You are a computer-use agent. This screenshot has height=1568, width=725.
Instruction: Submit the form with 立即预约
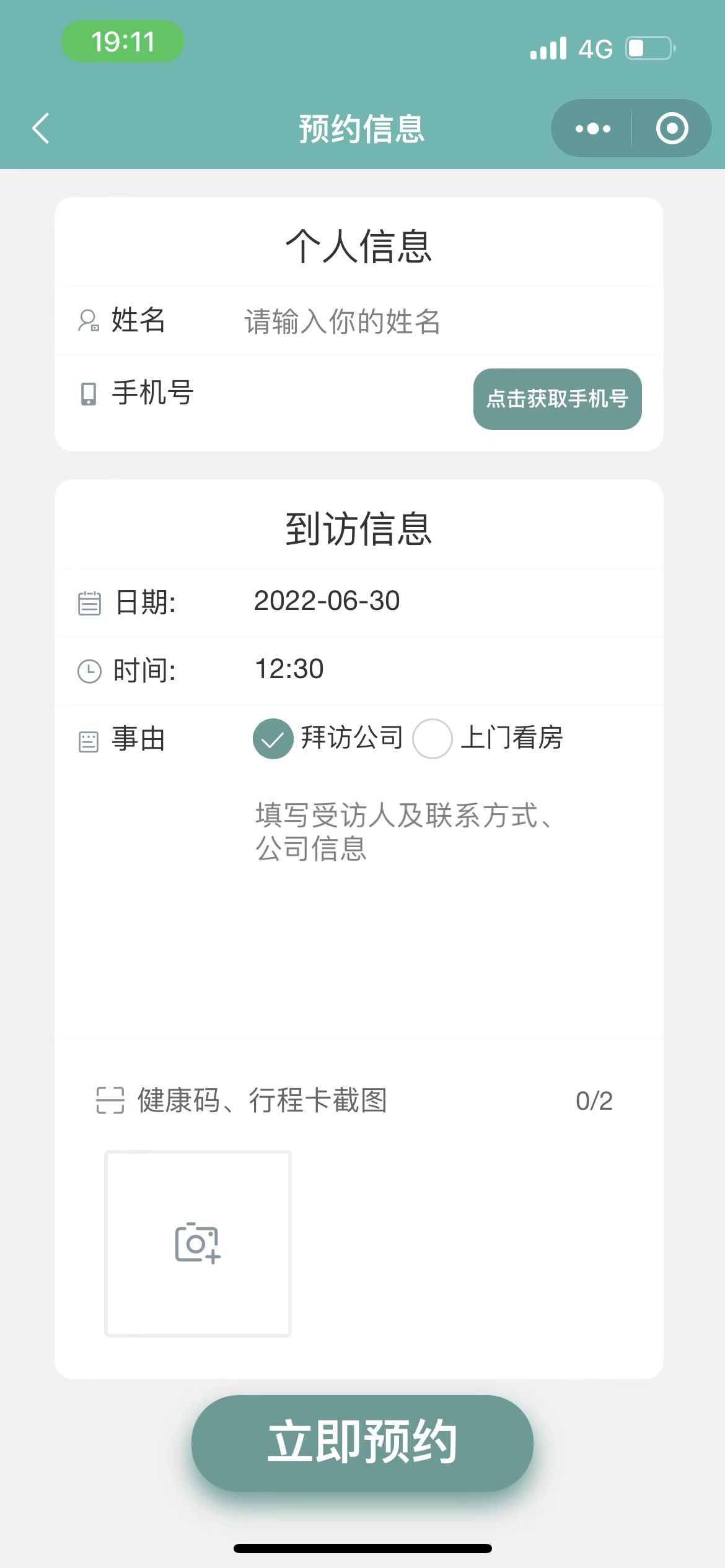coord(362,1443)
